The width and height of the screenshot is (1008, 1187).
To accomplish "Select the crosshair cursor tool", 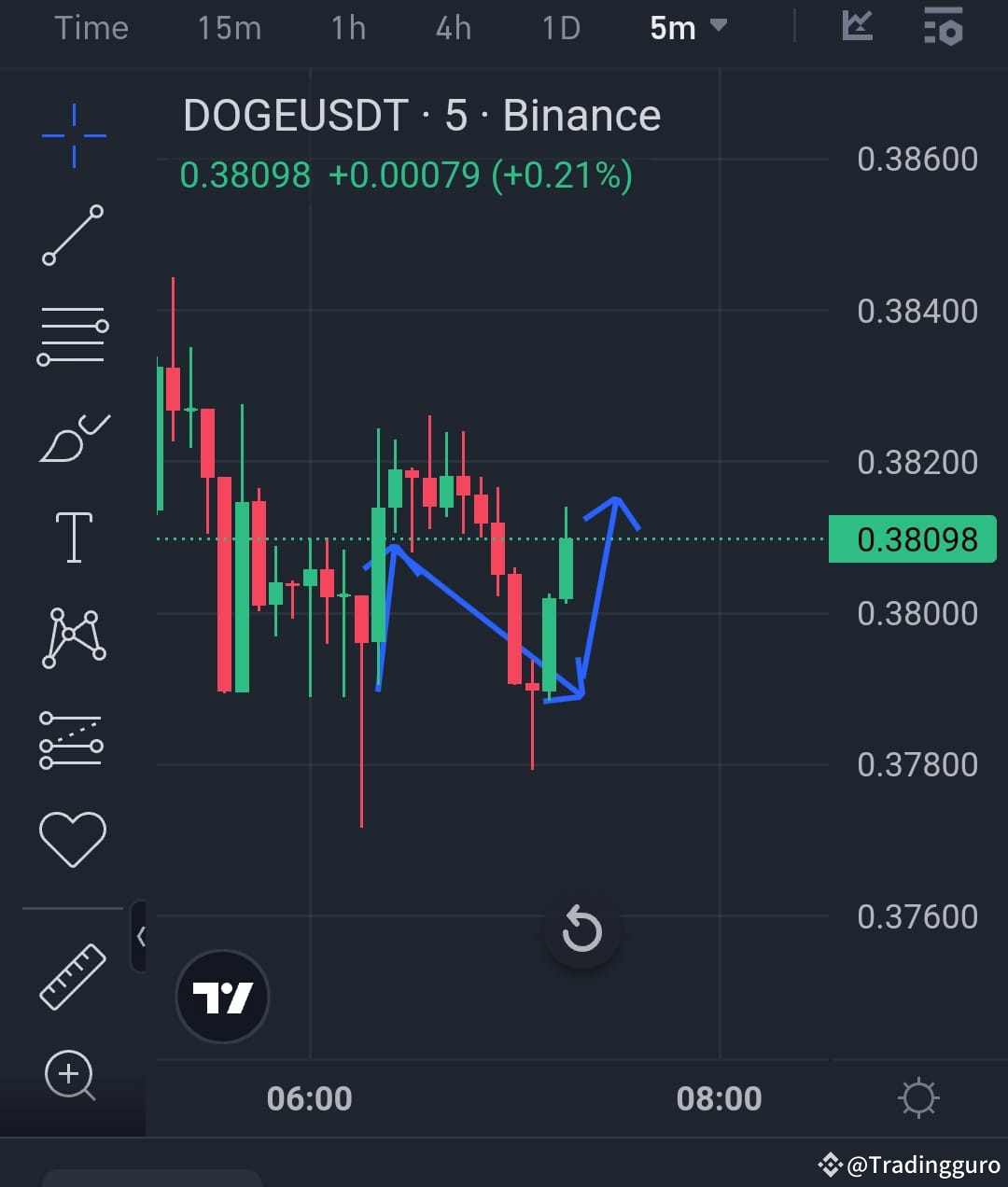I will (x=73, y=133).
